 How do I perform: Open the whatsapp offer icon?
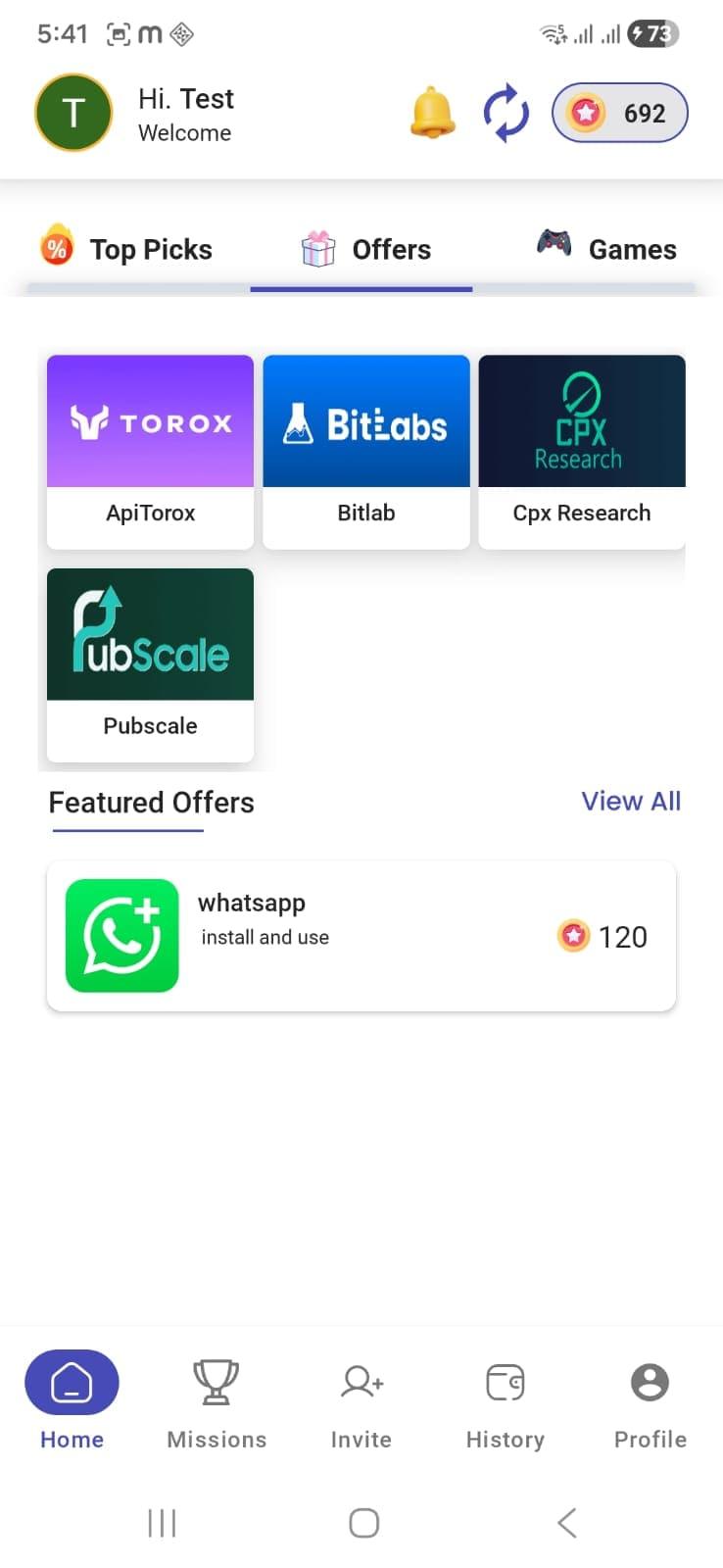pyautogui.click(x=121, y=934)
